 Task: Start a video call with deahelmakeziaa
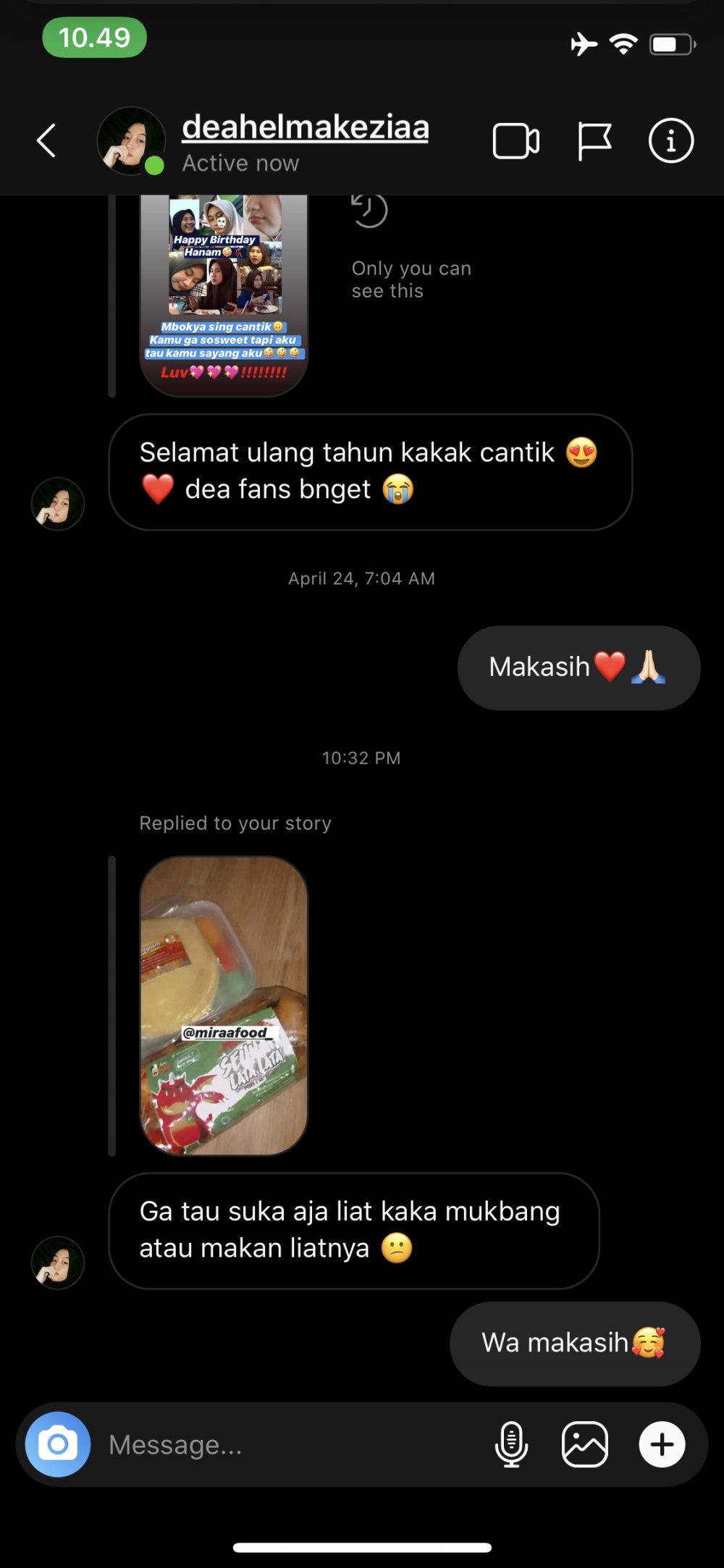[515, 141]
